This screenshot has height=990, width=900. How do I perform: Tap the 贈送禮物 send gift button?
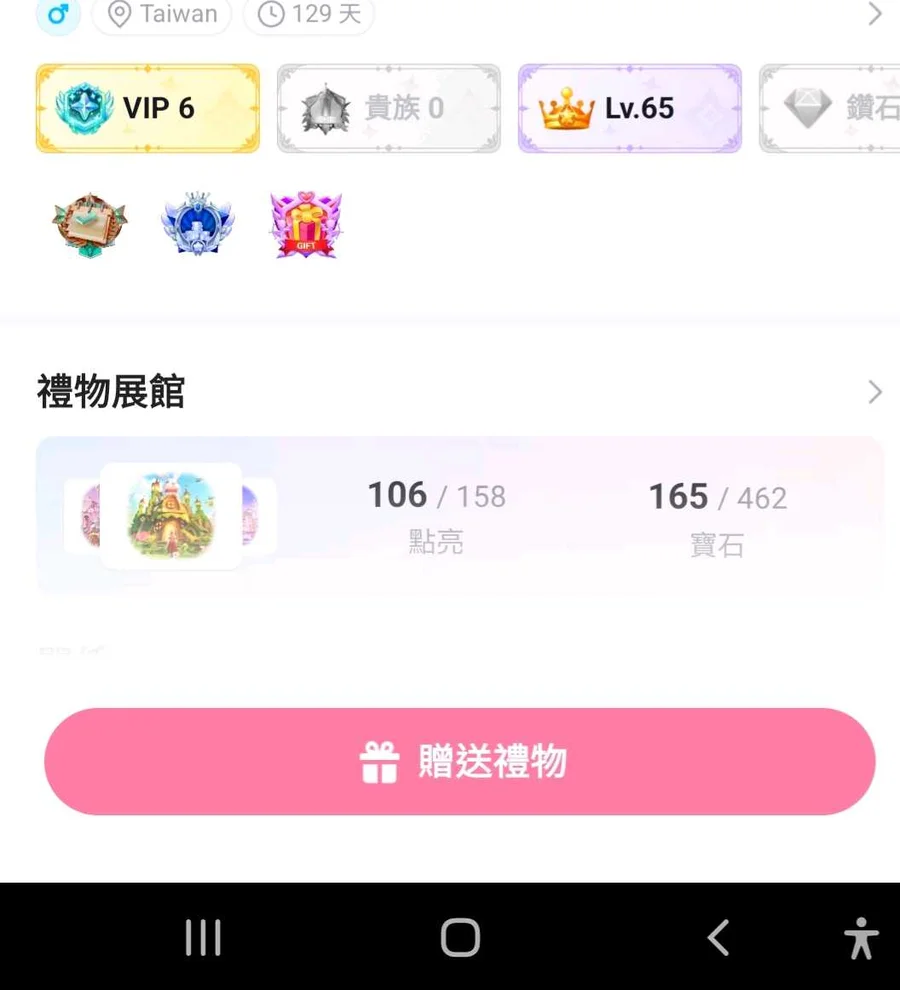[x=460, y=762]
